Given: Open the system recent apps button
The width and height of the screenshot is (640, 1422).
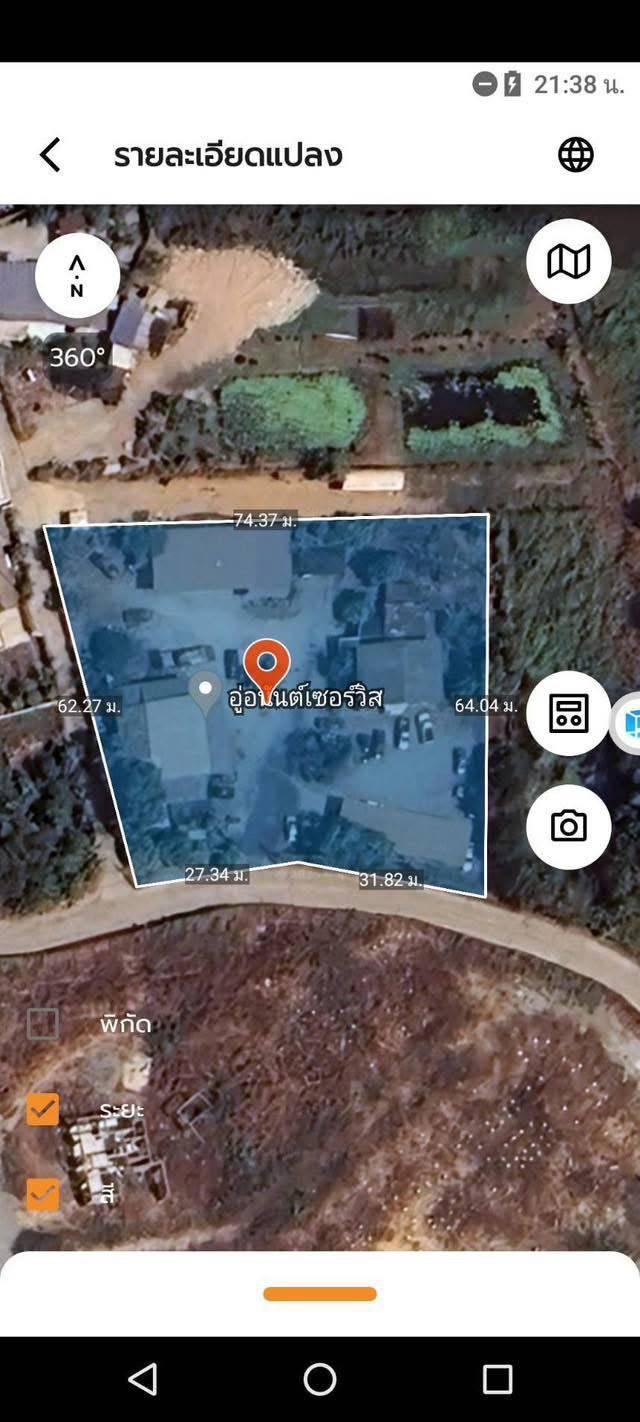Looking at the screenshot, I should 497,1379.
